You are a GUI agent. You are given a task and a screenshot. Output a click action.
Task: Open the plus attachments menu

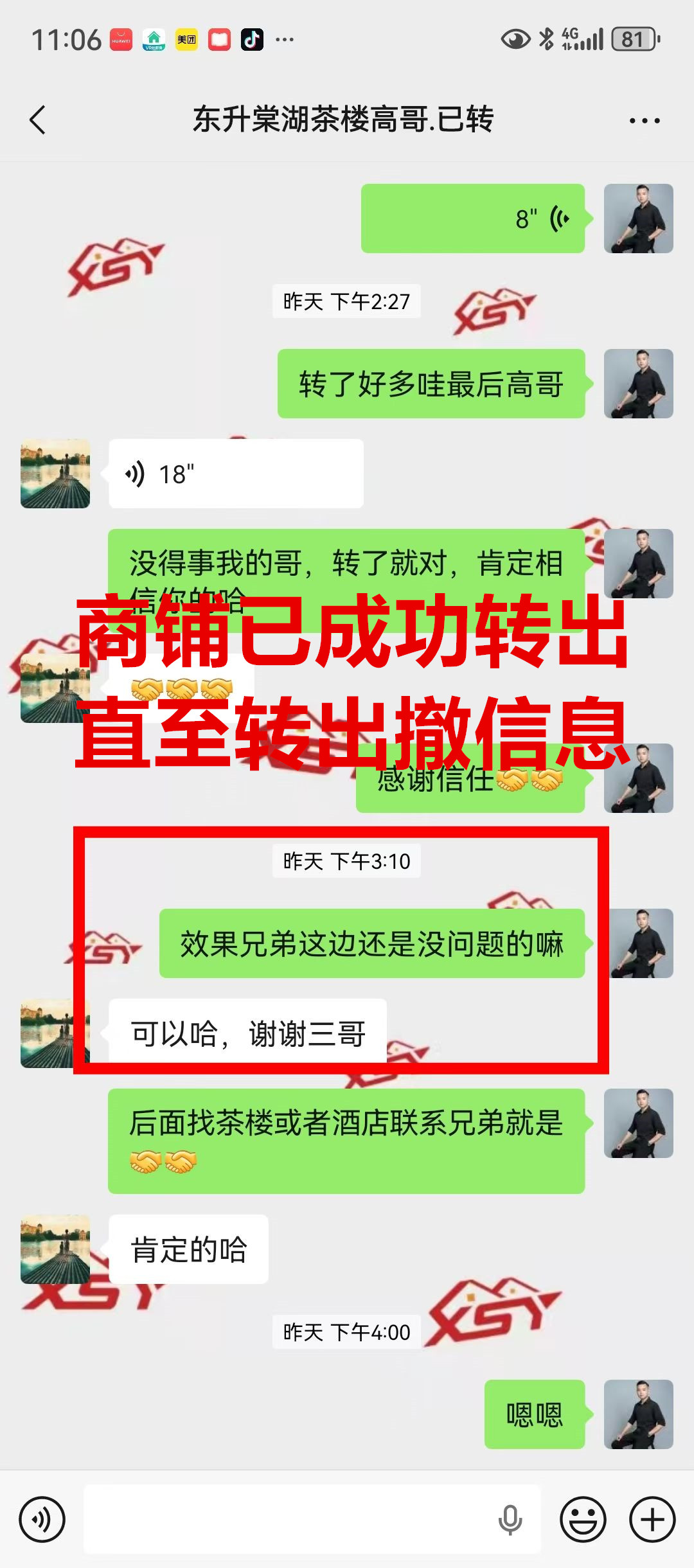[652, 1520]
